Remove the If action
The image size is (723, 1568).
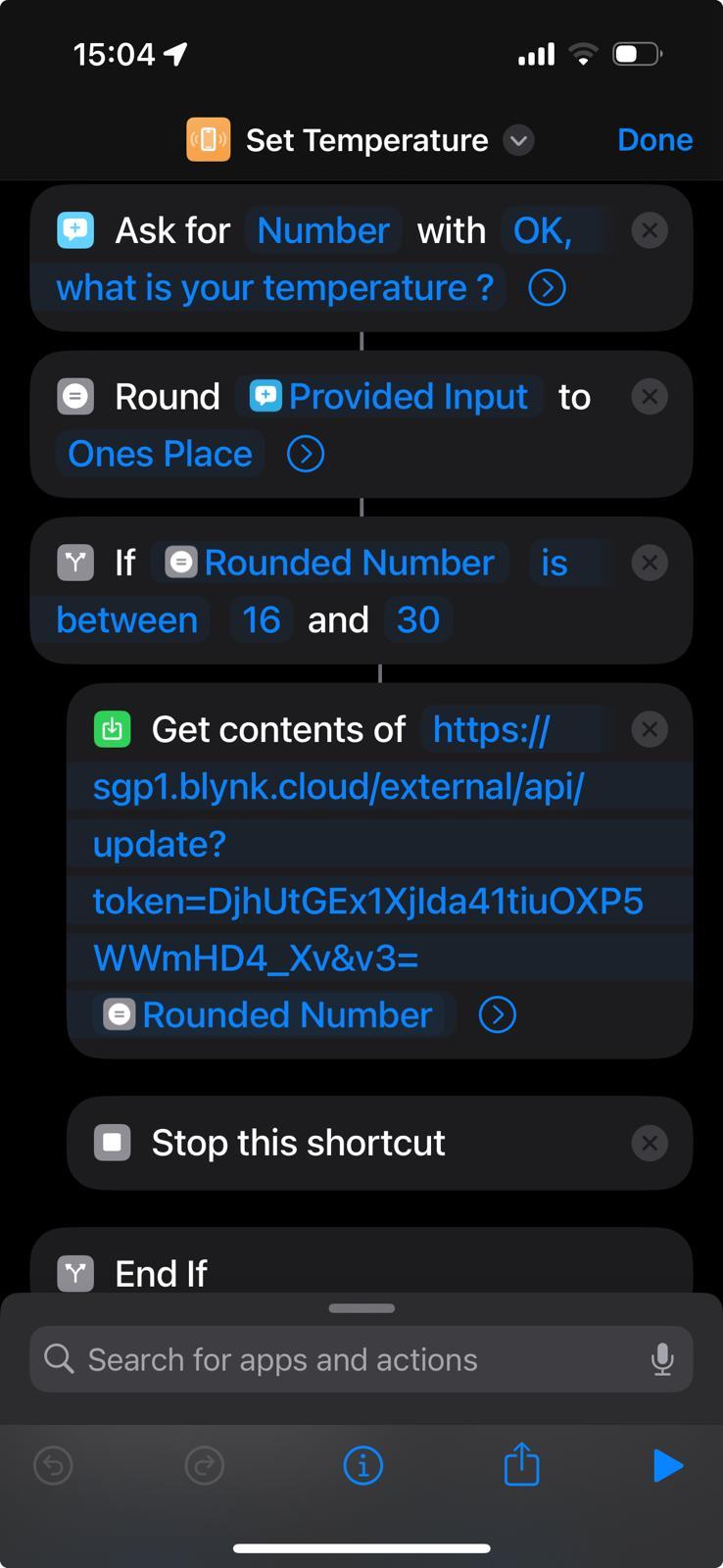point(649,563)
